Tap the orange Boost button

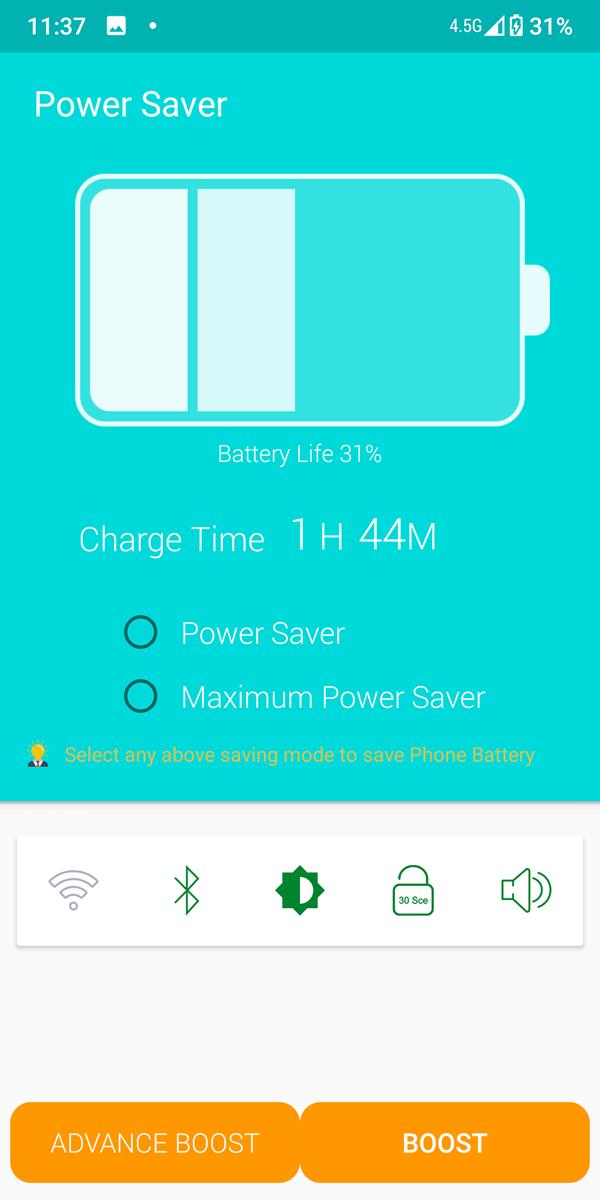(x=445, y=1143)
